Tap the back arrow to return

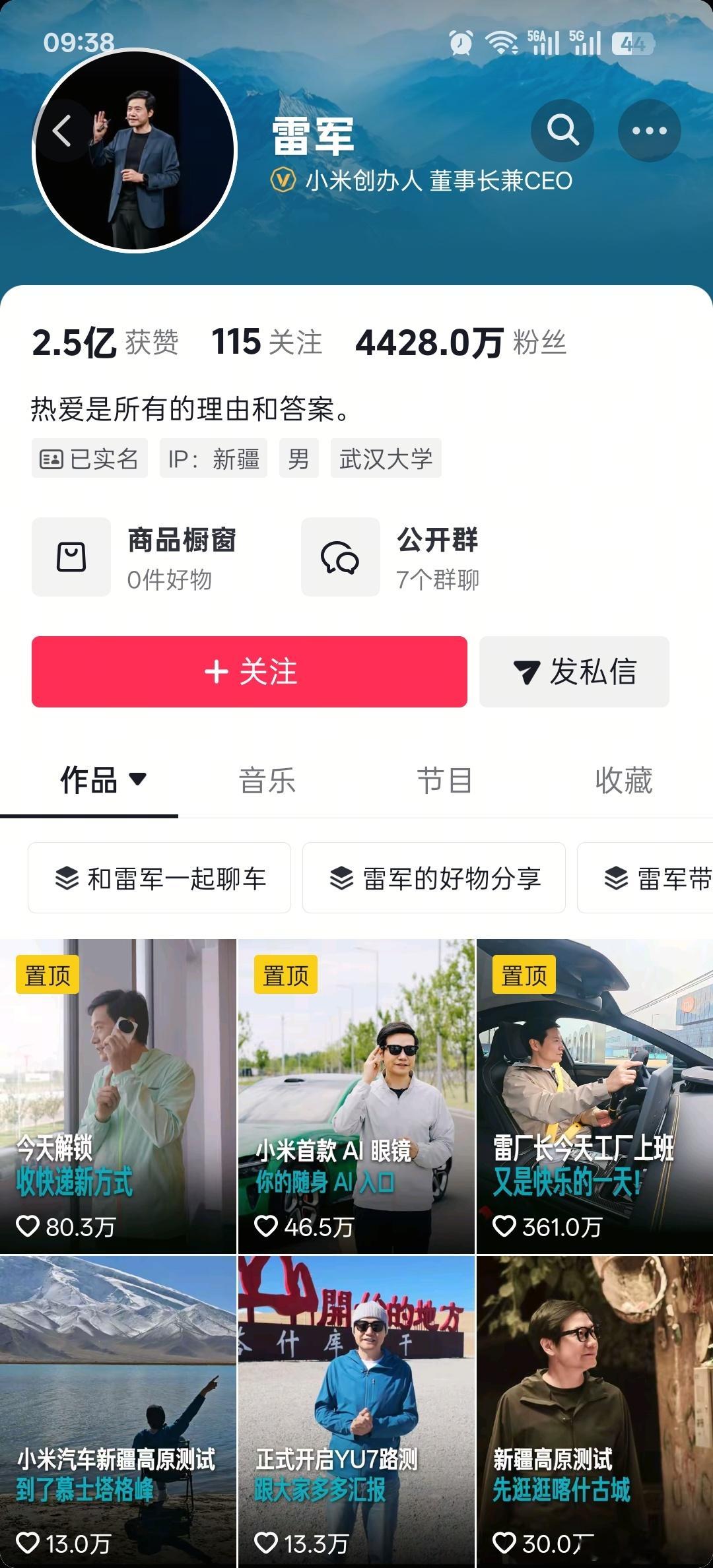coord(63,131)
